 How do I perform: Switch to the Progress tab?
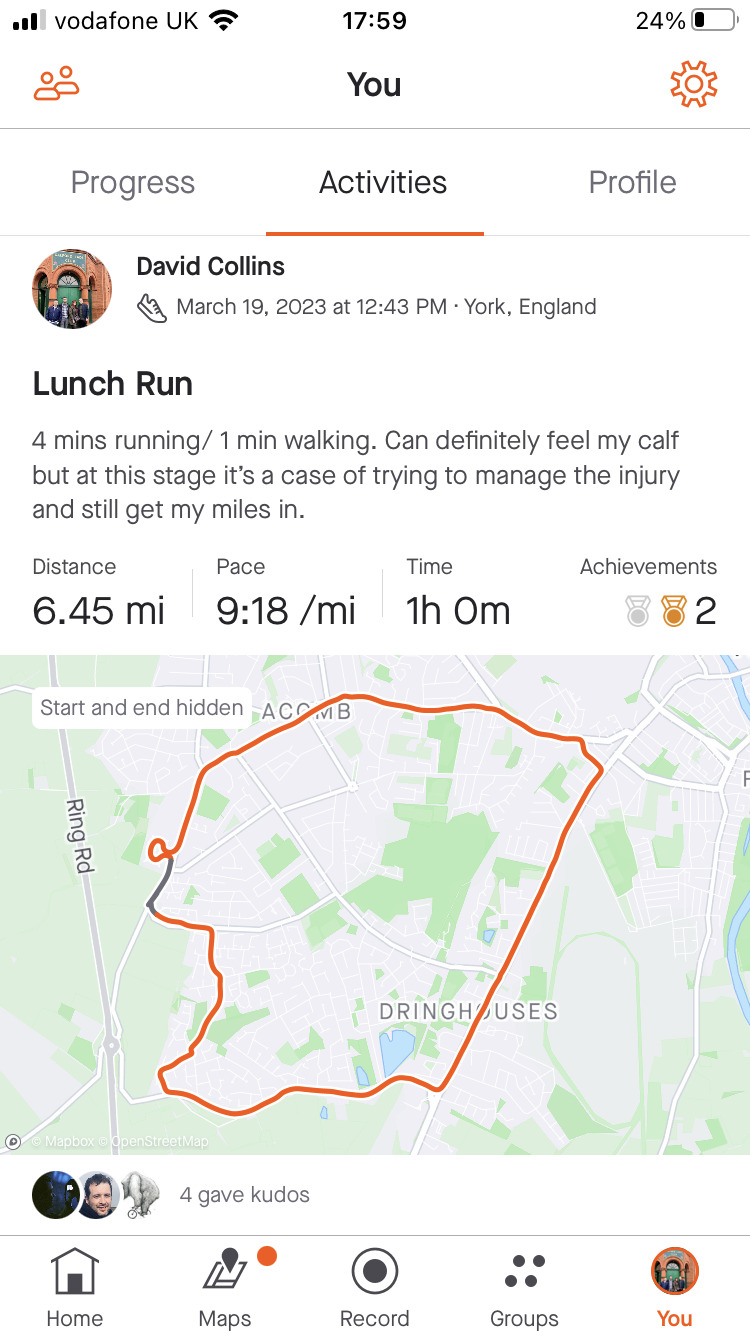coord(133,183)
